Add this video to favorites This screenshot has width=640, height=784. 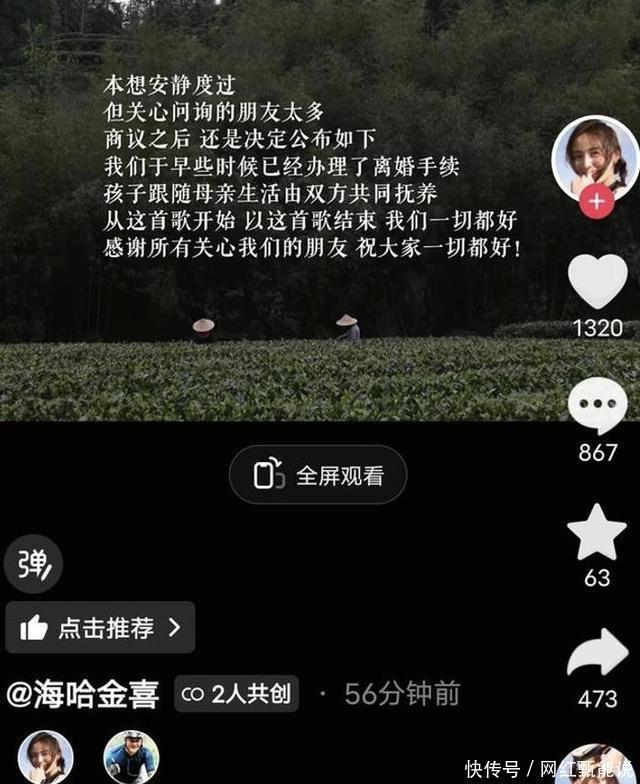click(597, 533)
